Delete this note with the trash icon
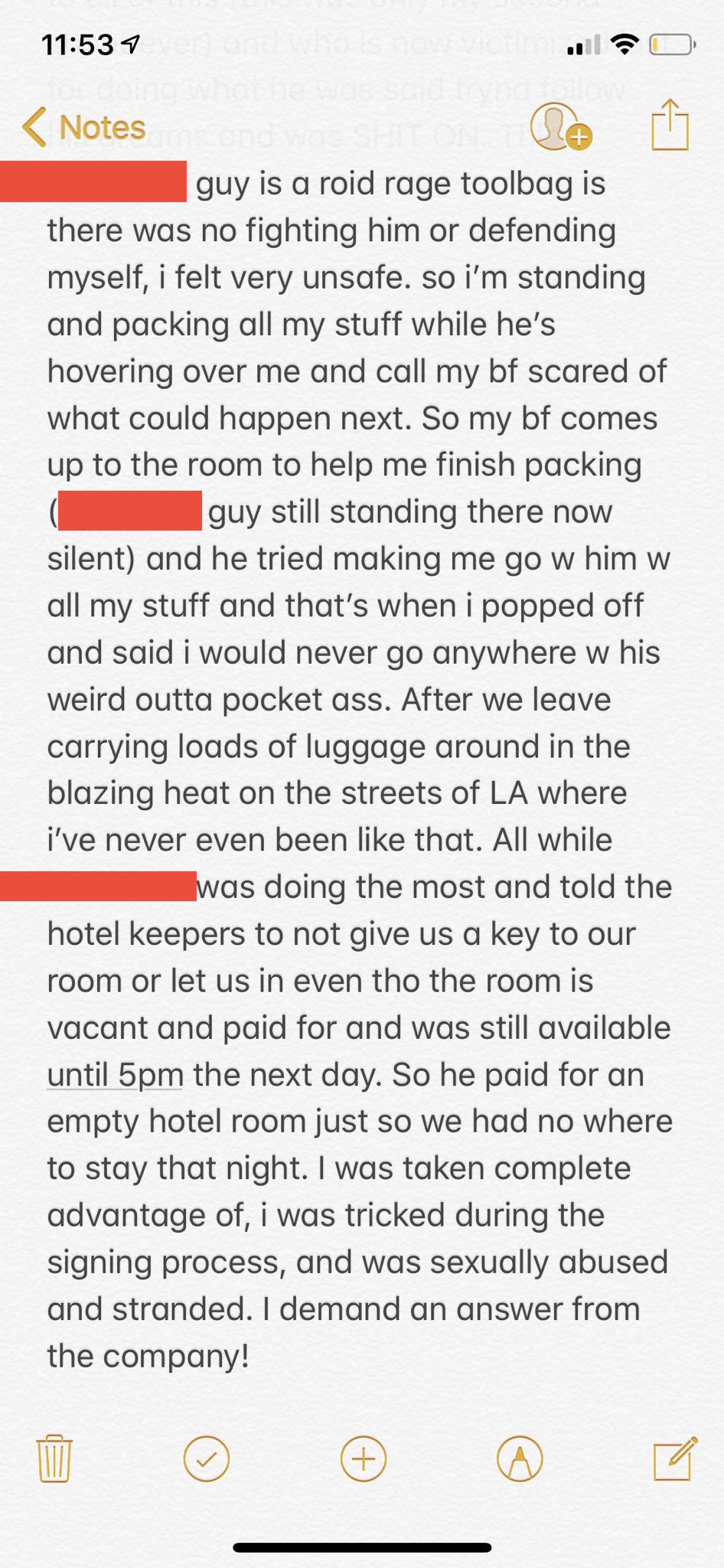The width and height of the screenshot is (724, 1568). tap(54, 1459)
